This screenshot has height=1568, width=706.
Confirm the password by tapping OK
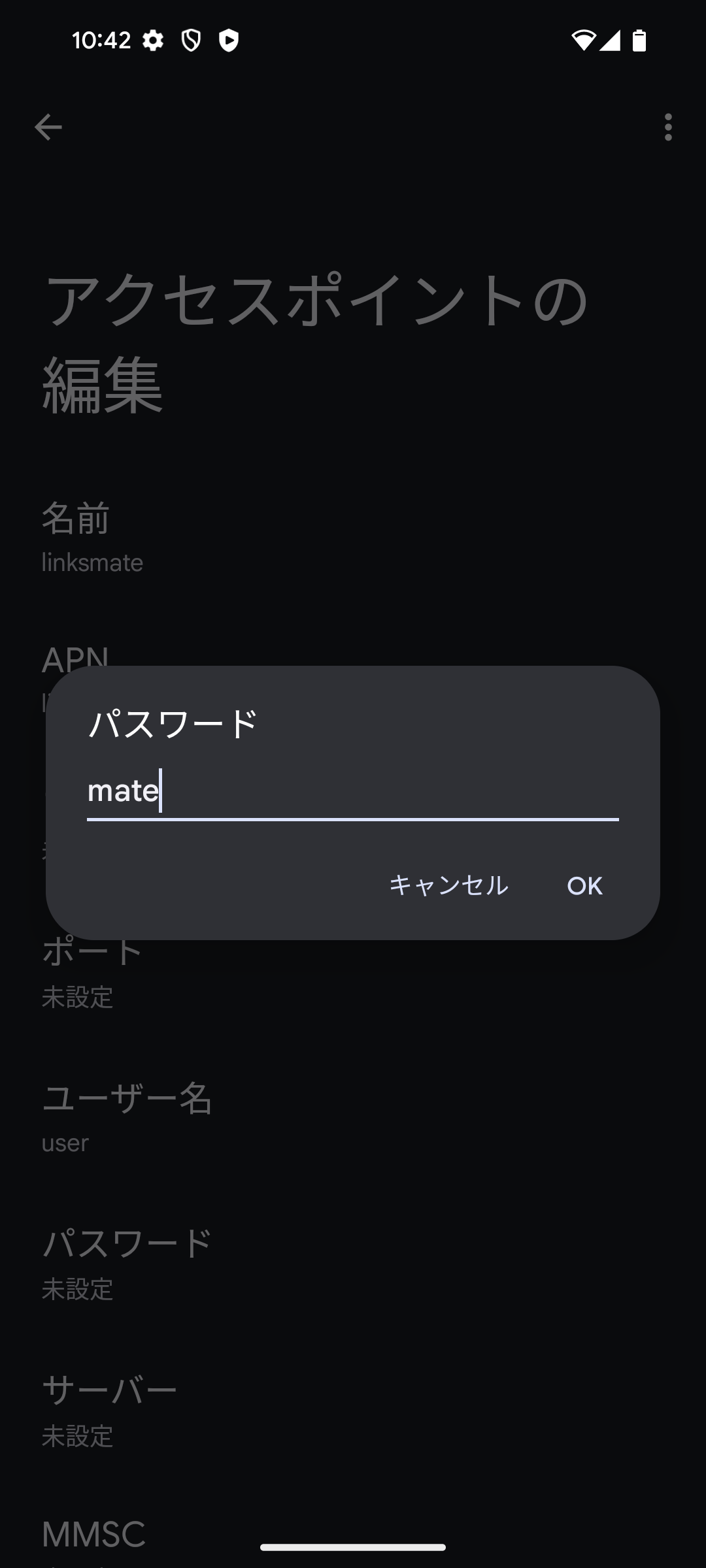[x=585, y=886]
